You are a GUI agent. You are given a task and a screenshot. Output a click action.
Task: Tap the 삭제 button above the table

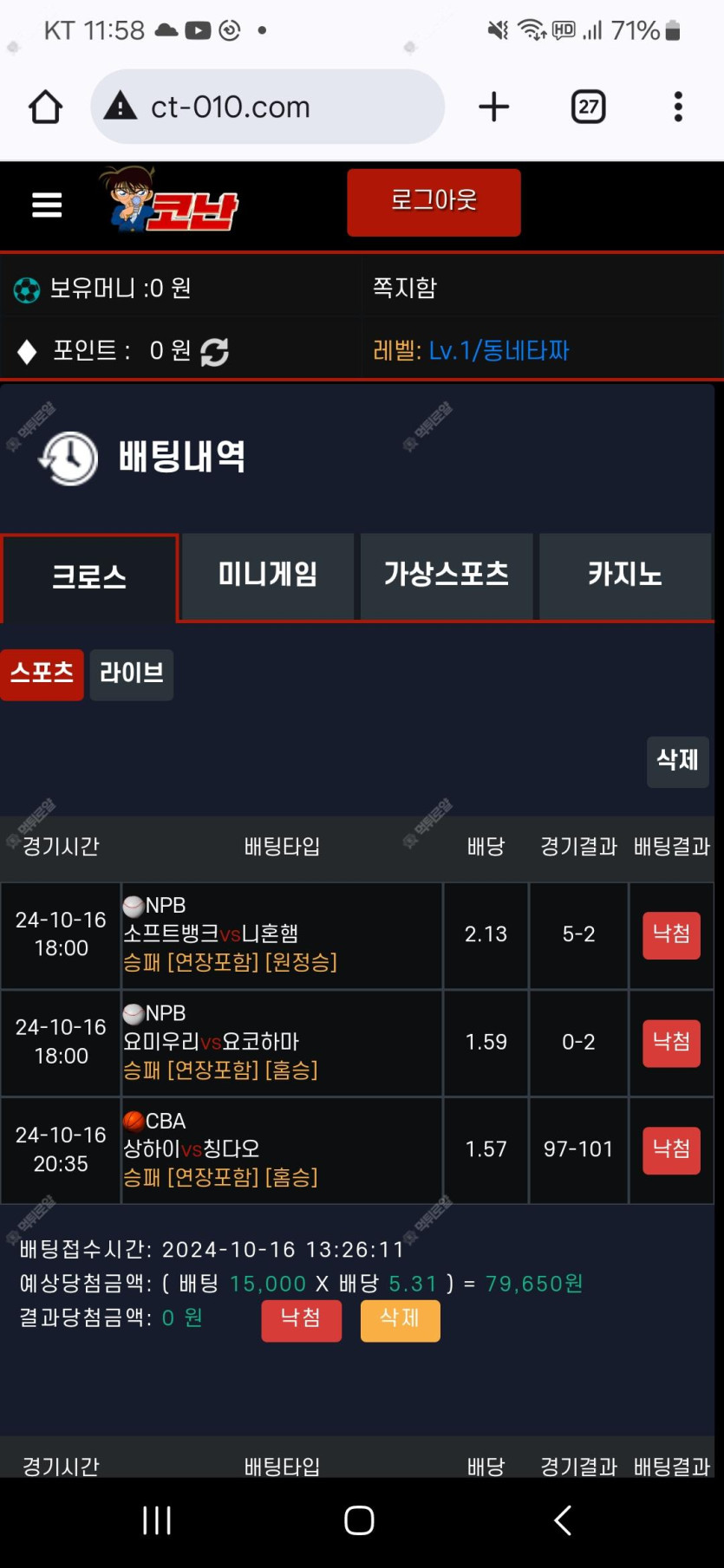[677, 761]
